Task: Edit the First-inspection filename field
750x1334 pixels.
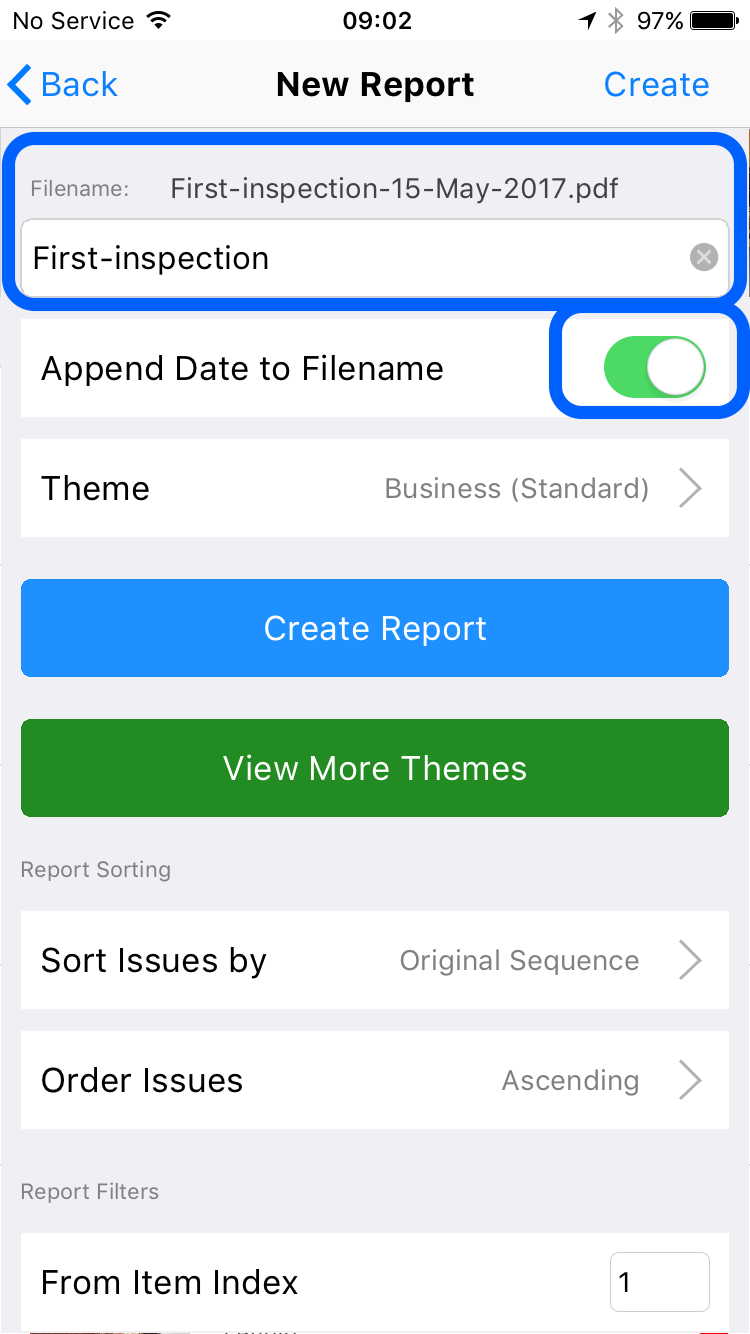Action: [375, 258]
